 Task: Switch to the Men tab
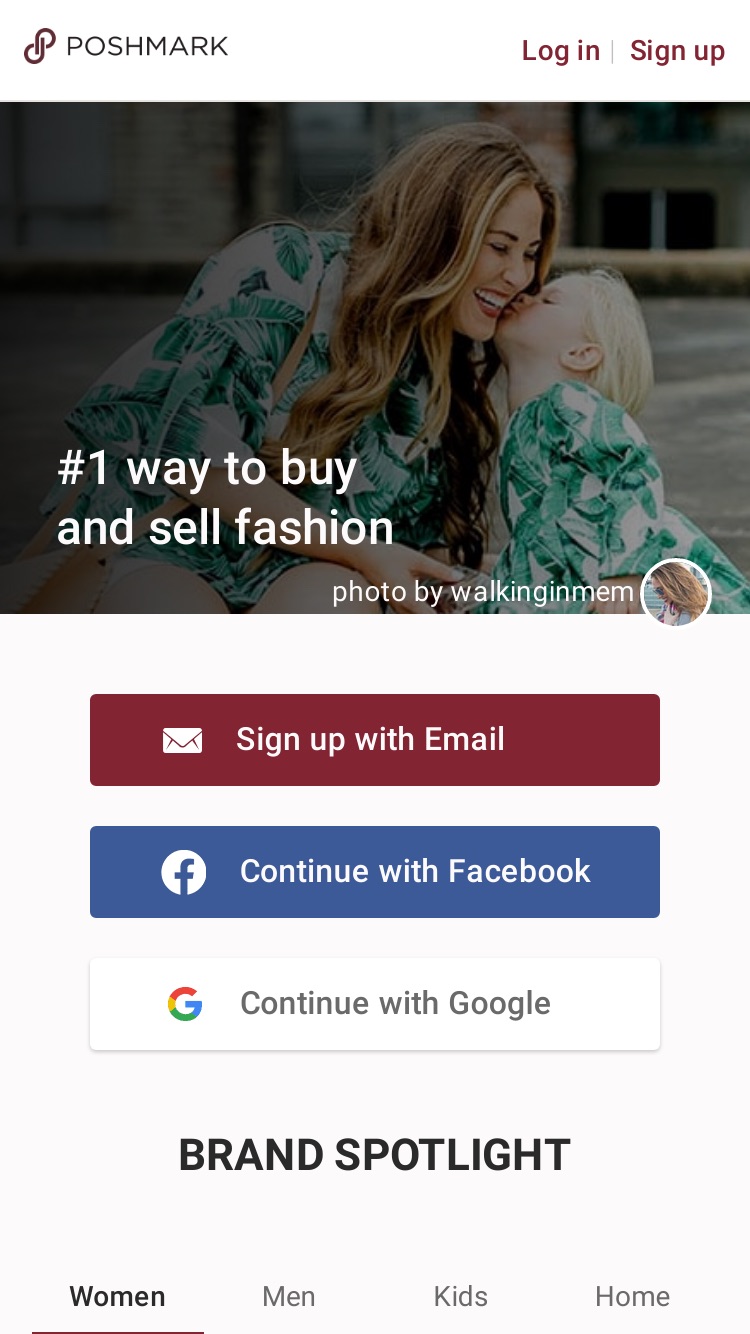289,1297
